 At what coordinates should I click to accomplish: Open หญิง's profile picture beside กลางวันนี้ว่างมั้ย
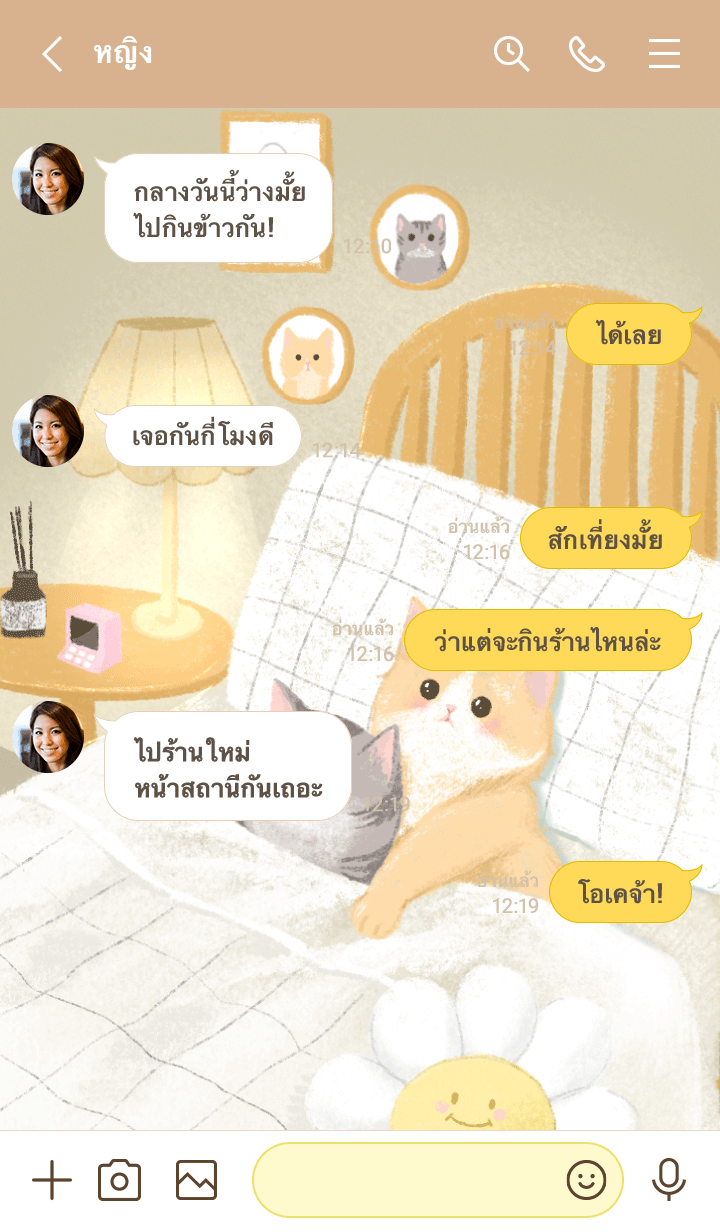coord(48,179)
